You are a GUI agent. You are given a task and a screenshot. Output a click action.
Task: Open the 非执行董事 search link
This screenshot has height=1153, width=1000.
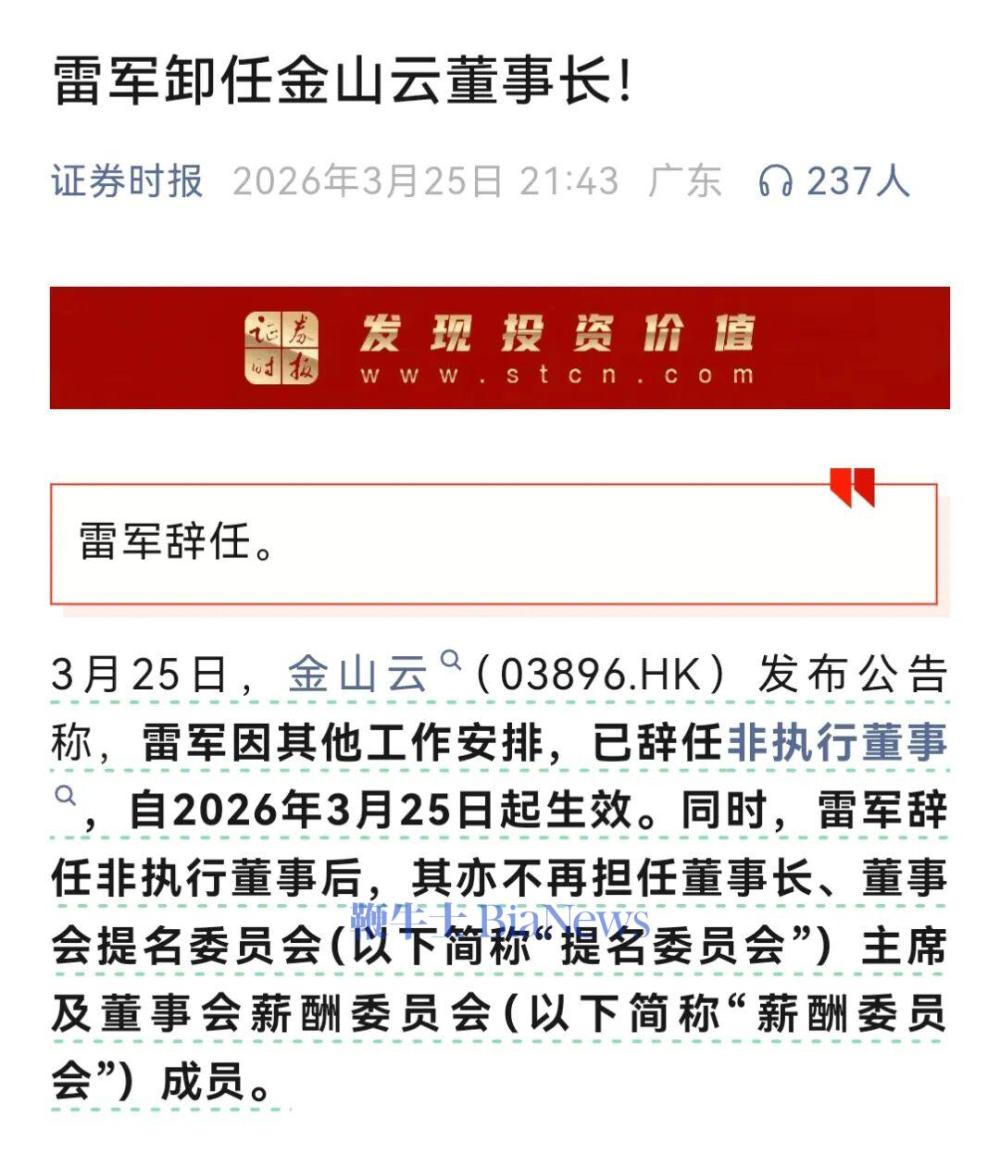(835, 743)
